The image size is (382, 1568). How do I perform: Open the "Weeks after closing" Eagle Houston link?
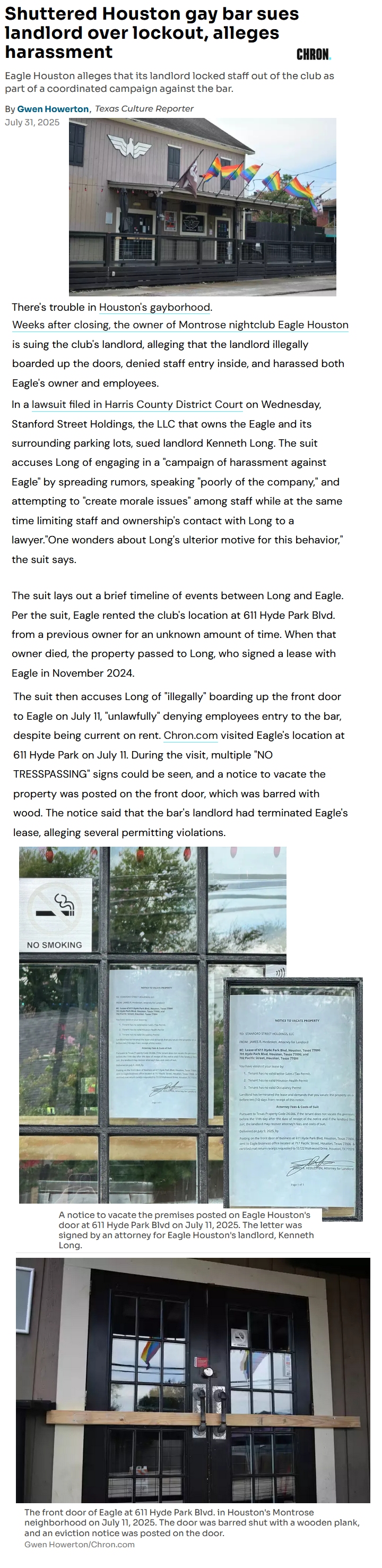(x=180, y=325)
